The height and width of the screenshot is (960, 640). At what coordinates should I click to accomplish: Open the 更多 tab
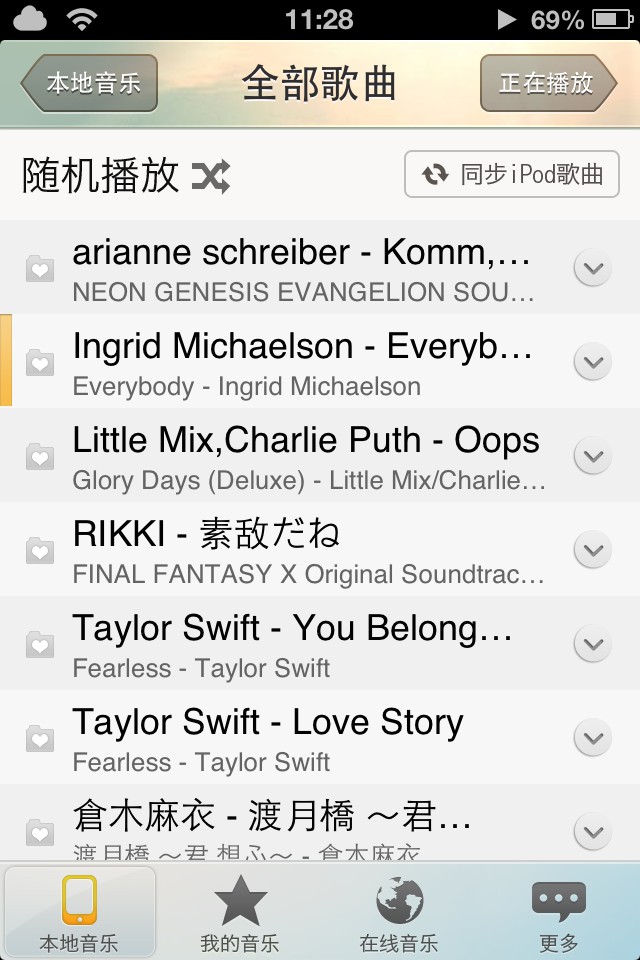point(558,912)
